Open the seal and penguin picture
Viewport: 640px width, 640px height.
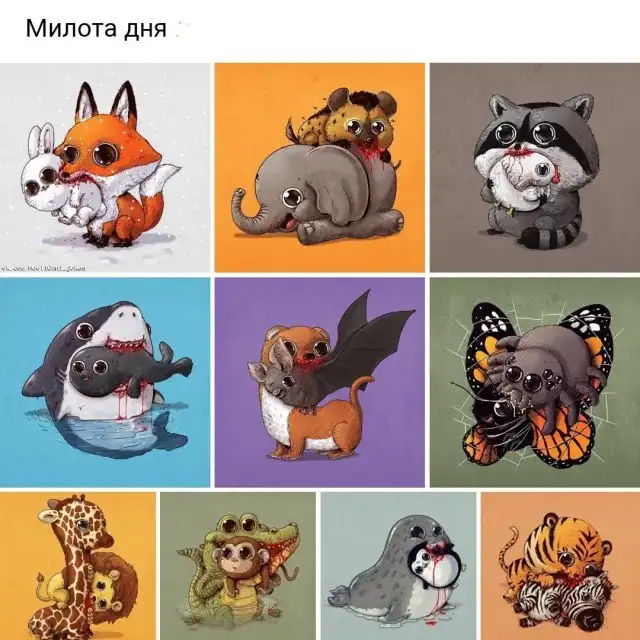pos(397,565)
